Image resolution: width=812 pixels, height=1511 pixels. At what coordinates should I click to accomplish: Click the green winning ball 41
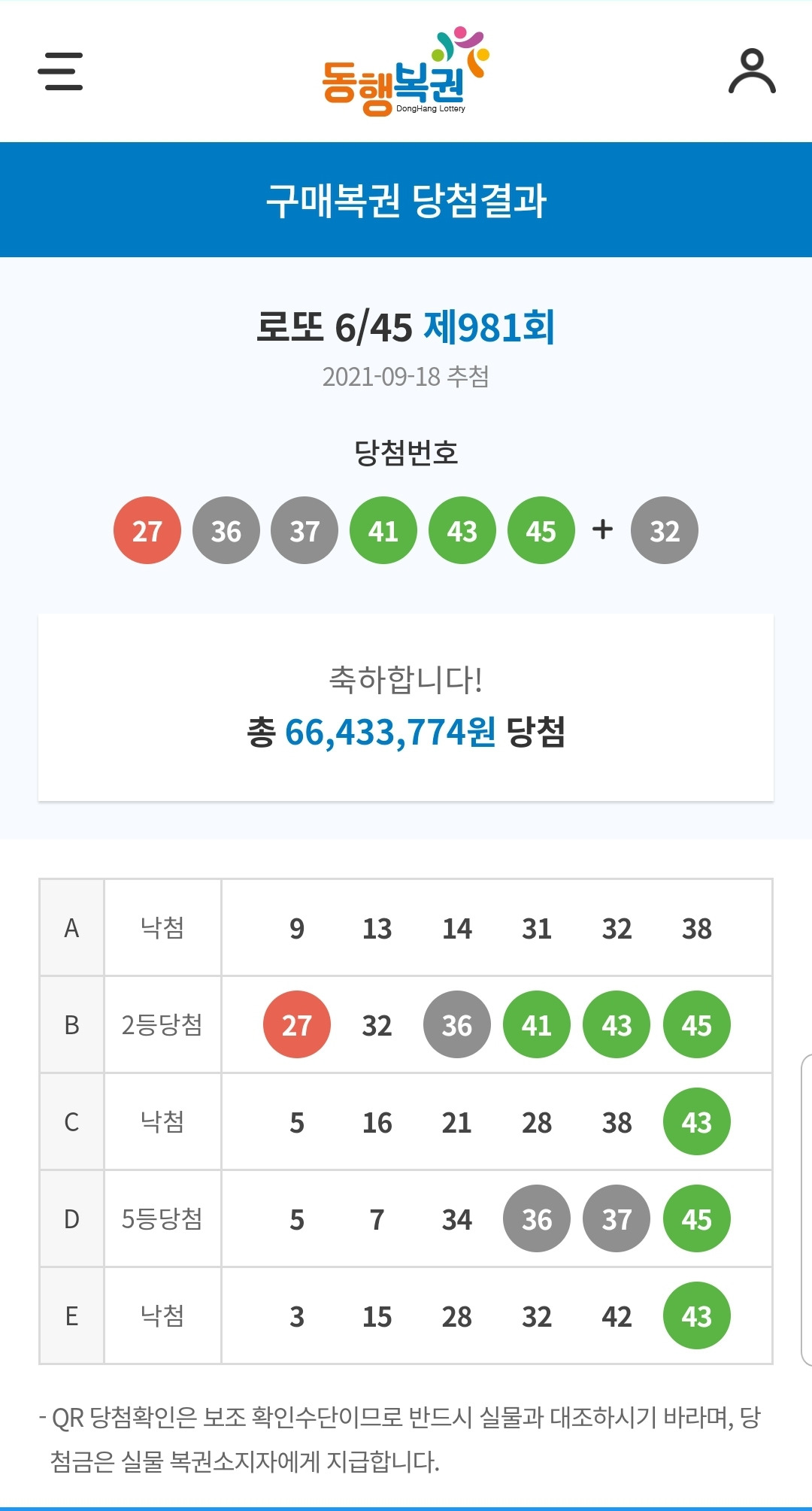[x=383, y=530]
